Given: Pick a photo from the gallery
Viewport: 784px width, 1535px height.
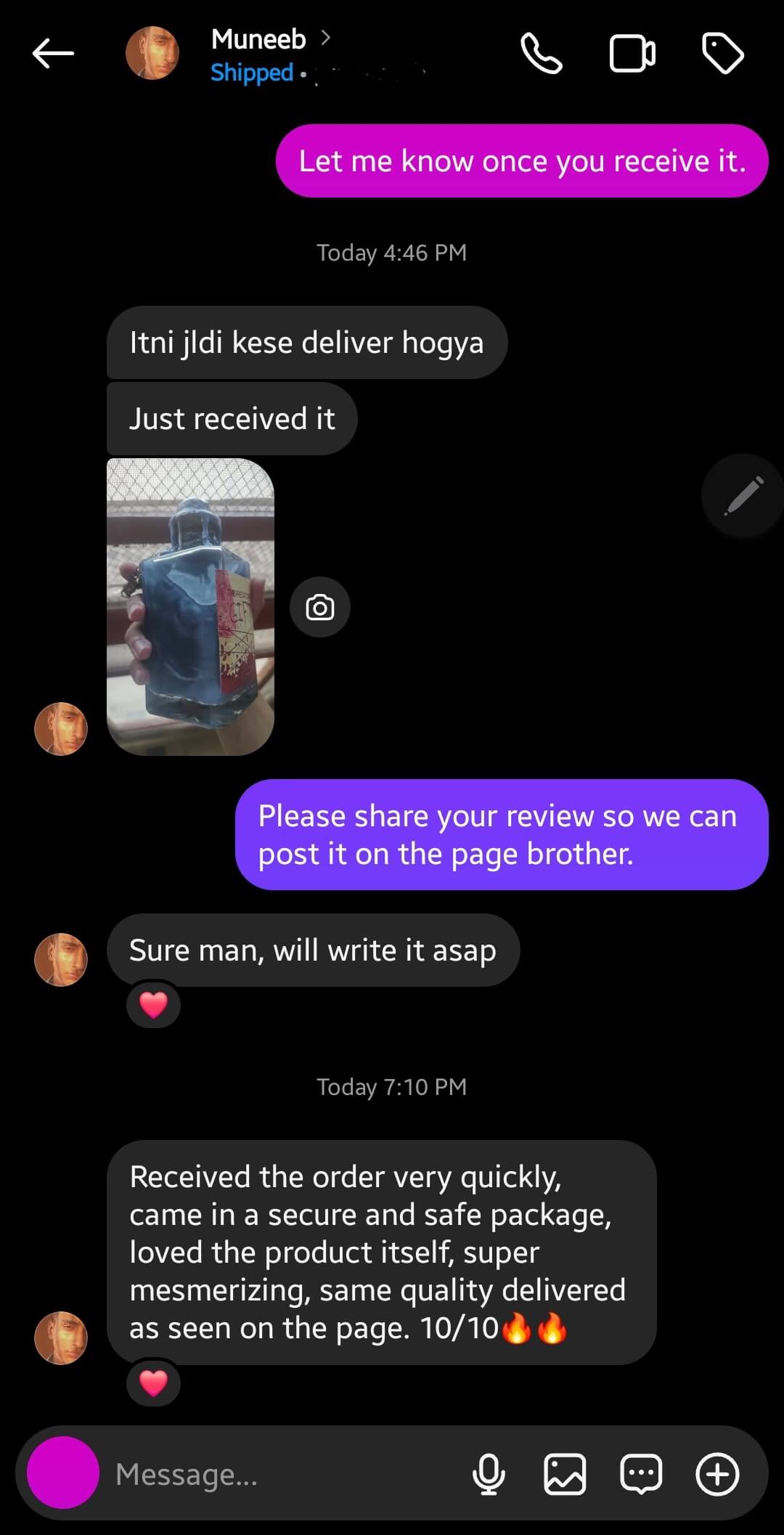Looking at the screenshot, I should [x=565, y=1474].
